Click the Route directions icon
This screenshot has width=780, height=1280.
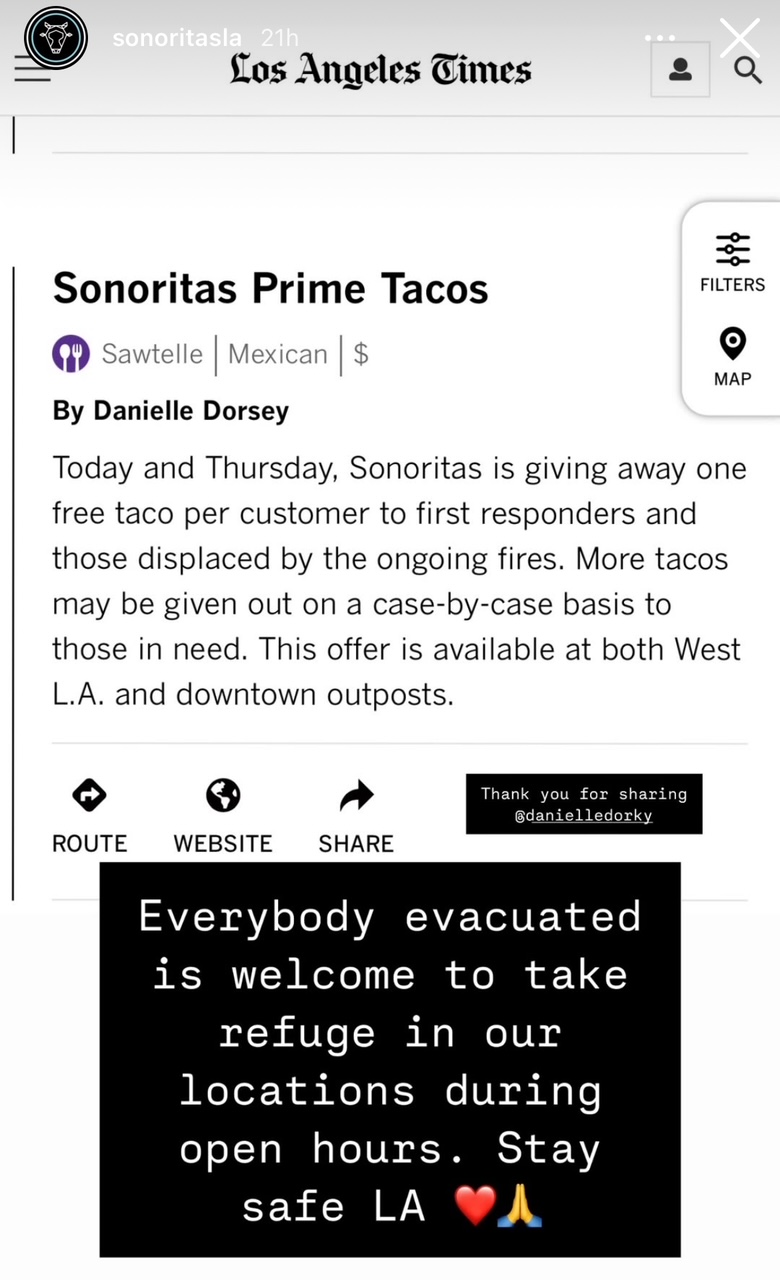pos(88,795)
